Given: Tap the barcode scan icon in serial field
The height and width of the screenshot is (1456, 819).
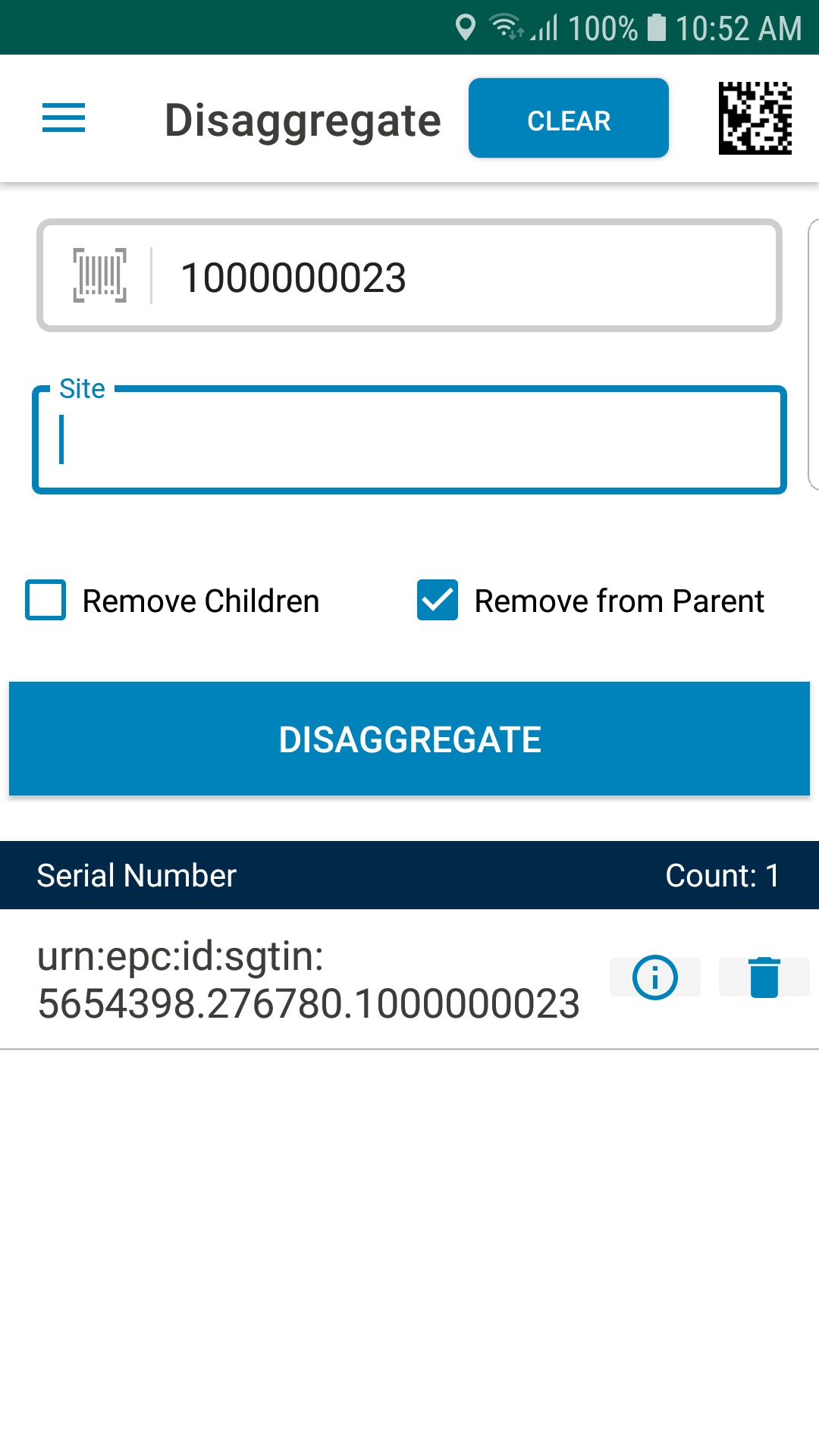Looking at the screenshot, I should 99,275.
